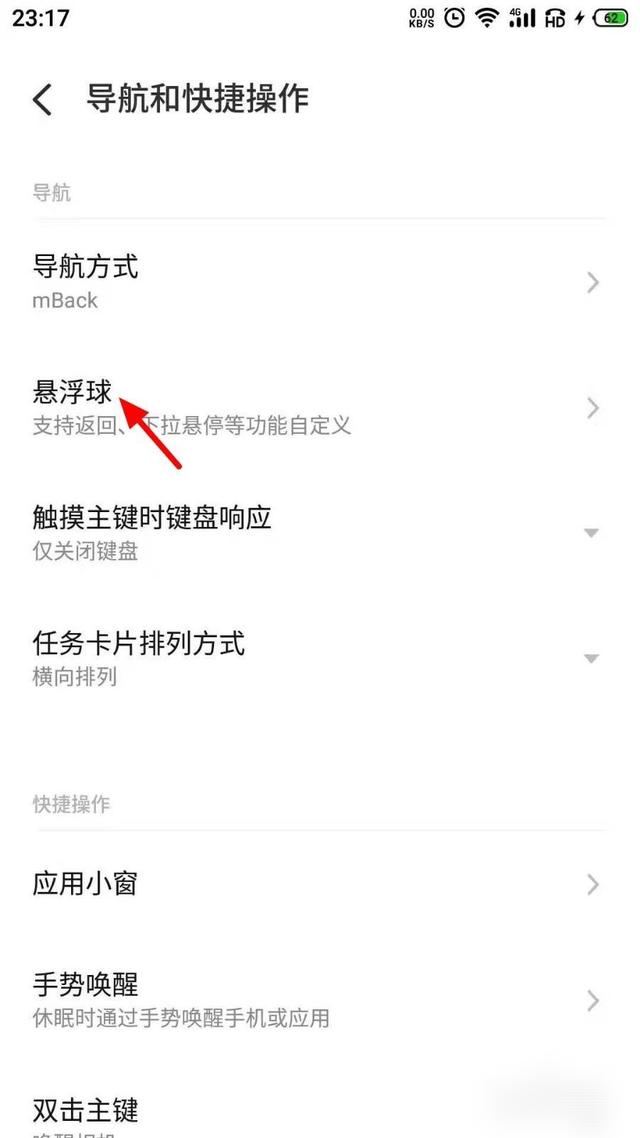Open 应用小窗 settings
Screen dimensions: 640x1138
pyautogui.click(x=320, y=884)
